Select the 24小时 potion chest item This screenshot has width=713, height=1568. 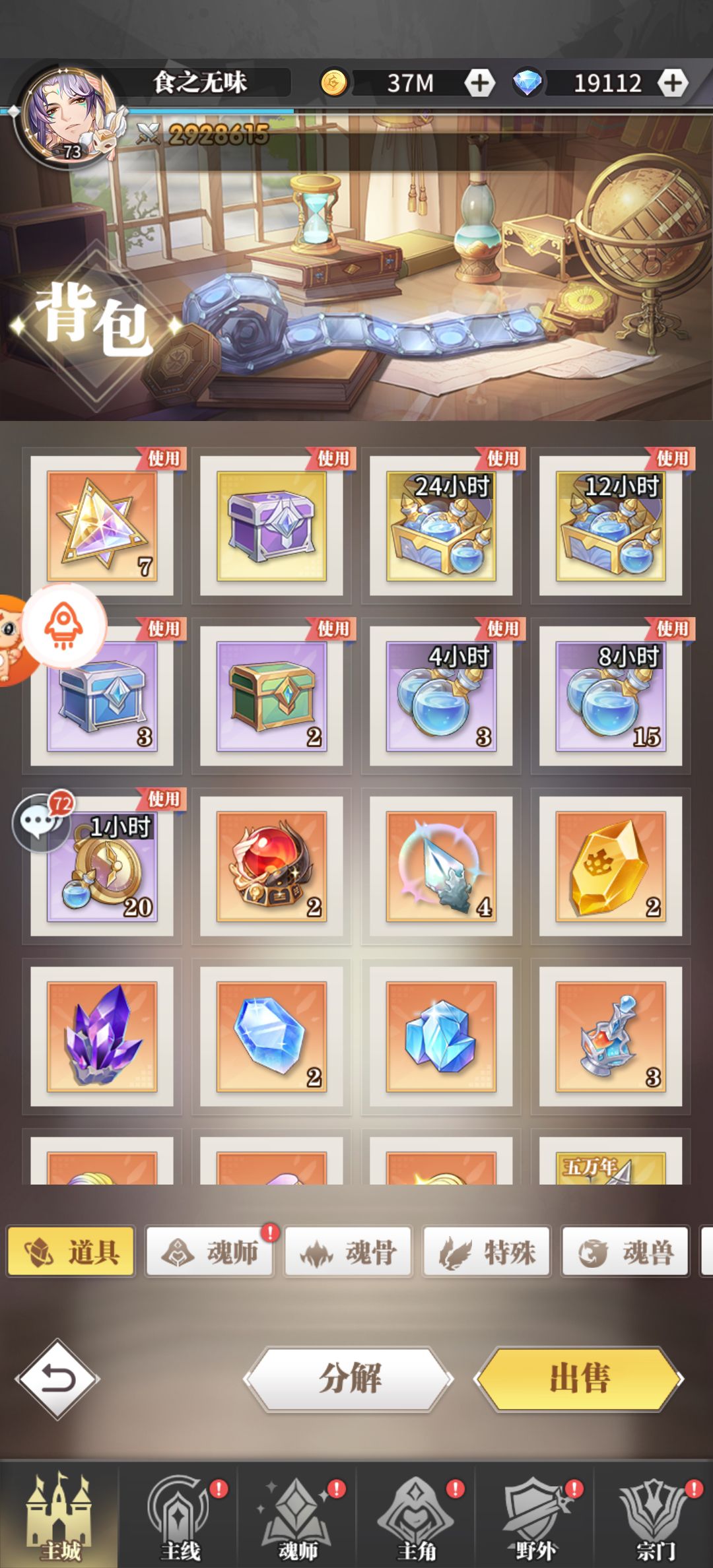441,526
